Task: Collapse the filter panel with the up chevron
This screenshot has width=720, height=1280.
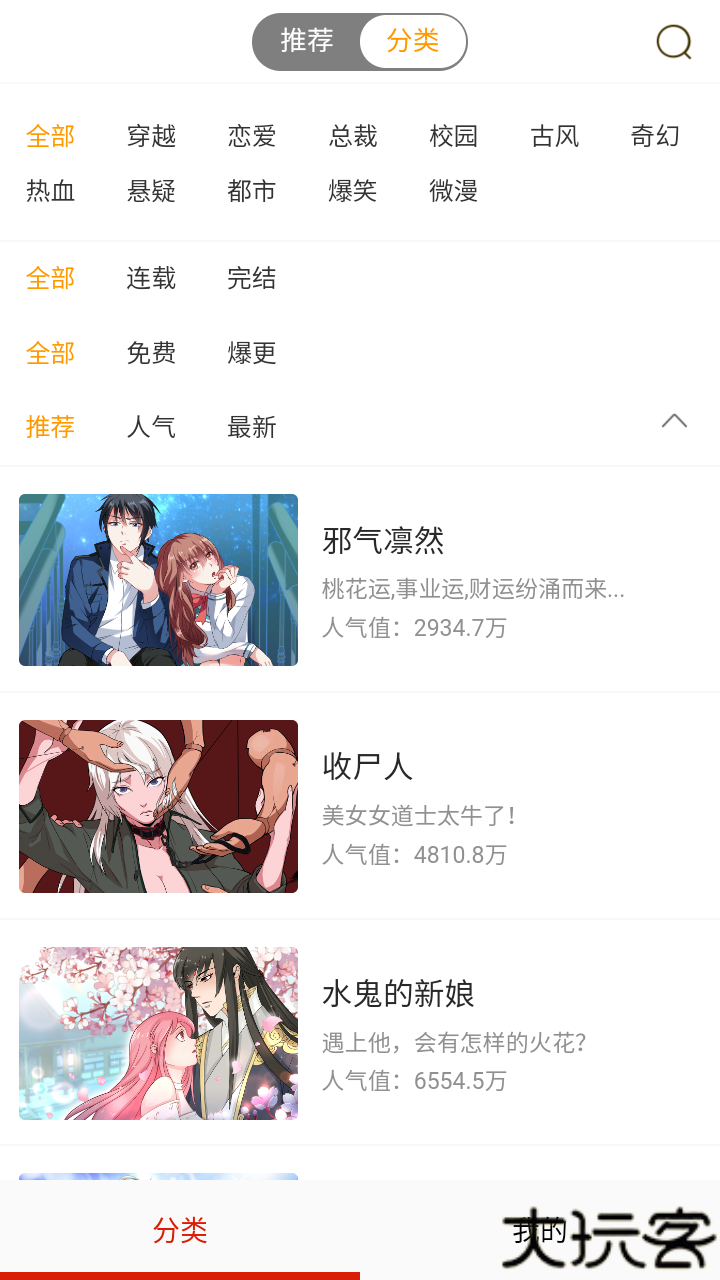Action: [x=675, y=422]
